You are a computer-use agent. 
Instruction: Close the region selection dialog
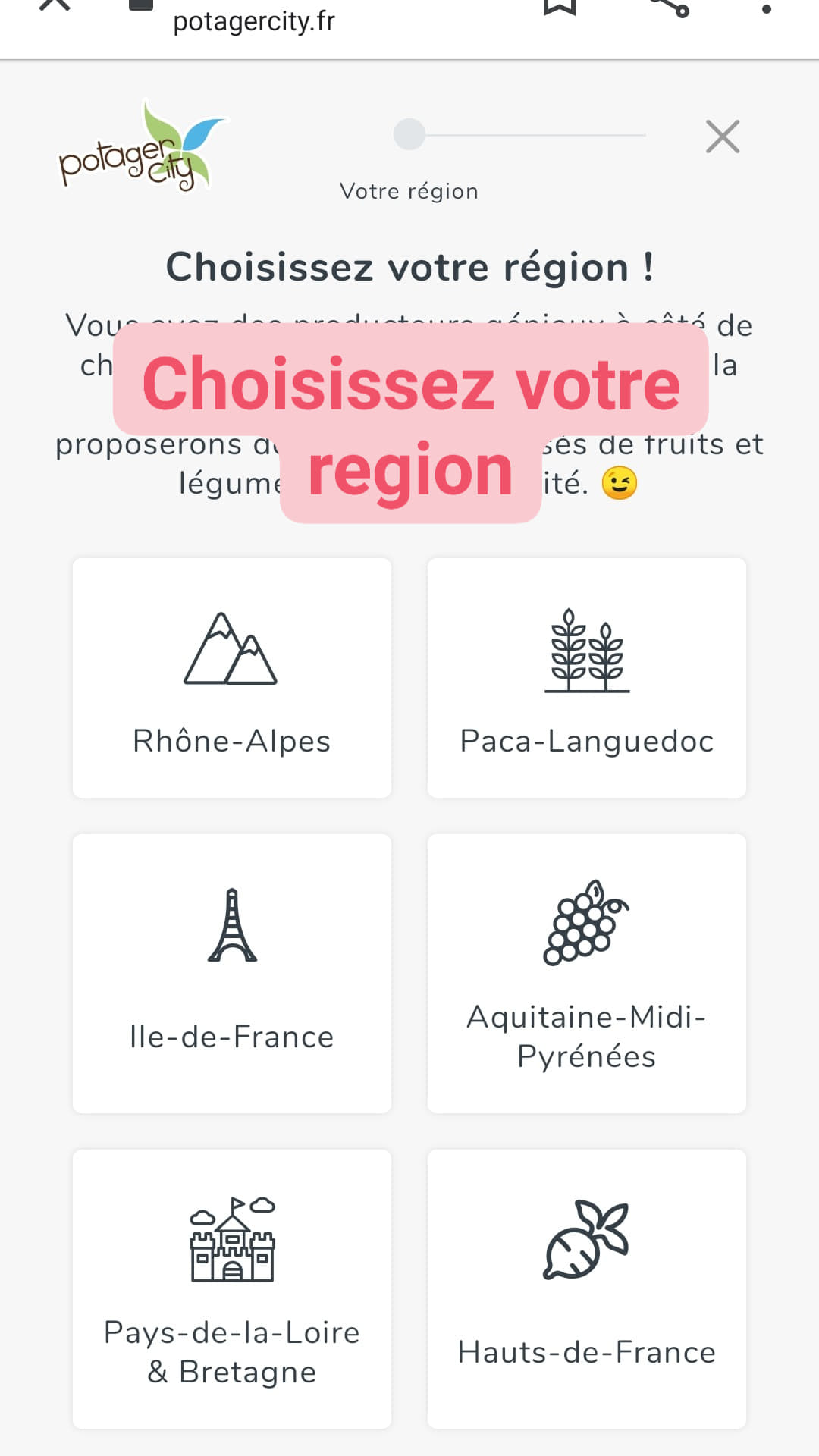(722, 136)
